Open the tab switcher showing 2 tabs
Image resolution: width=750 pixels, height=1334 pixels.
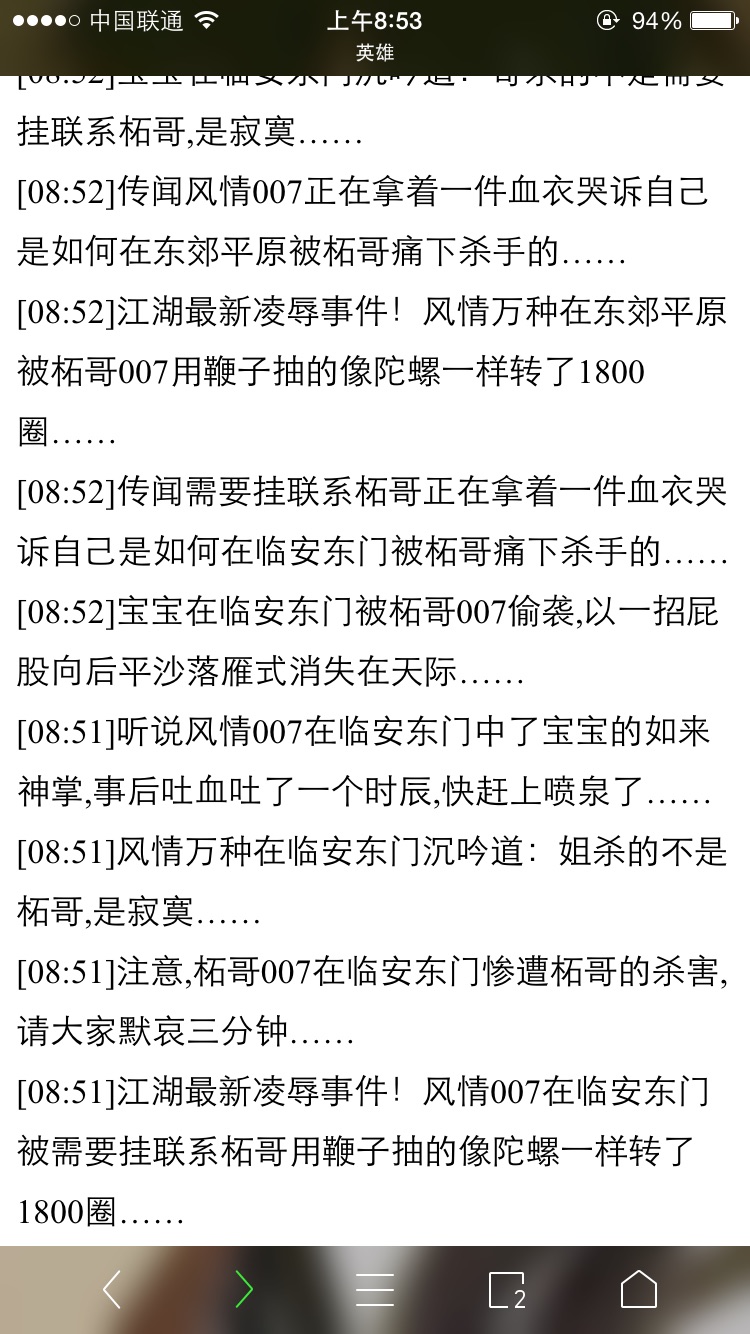pos(507,1290)
